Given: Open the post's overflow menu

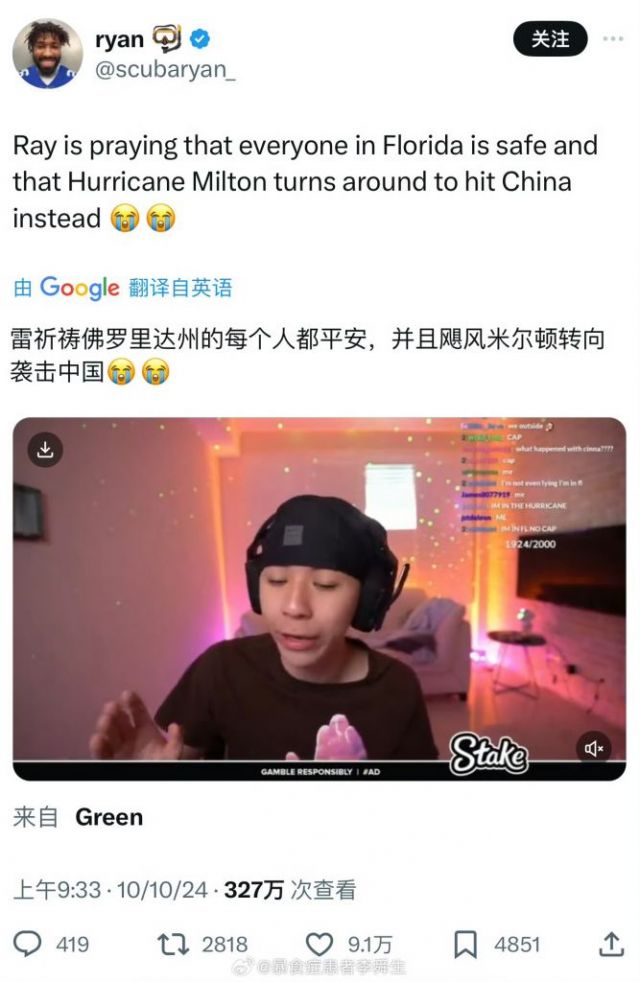Looking at the screenshot, I should pos(612,39).
